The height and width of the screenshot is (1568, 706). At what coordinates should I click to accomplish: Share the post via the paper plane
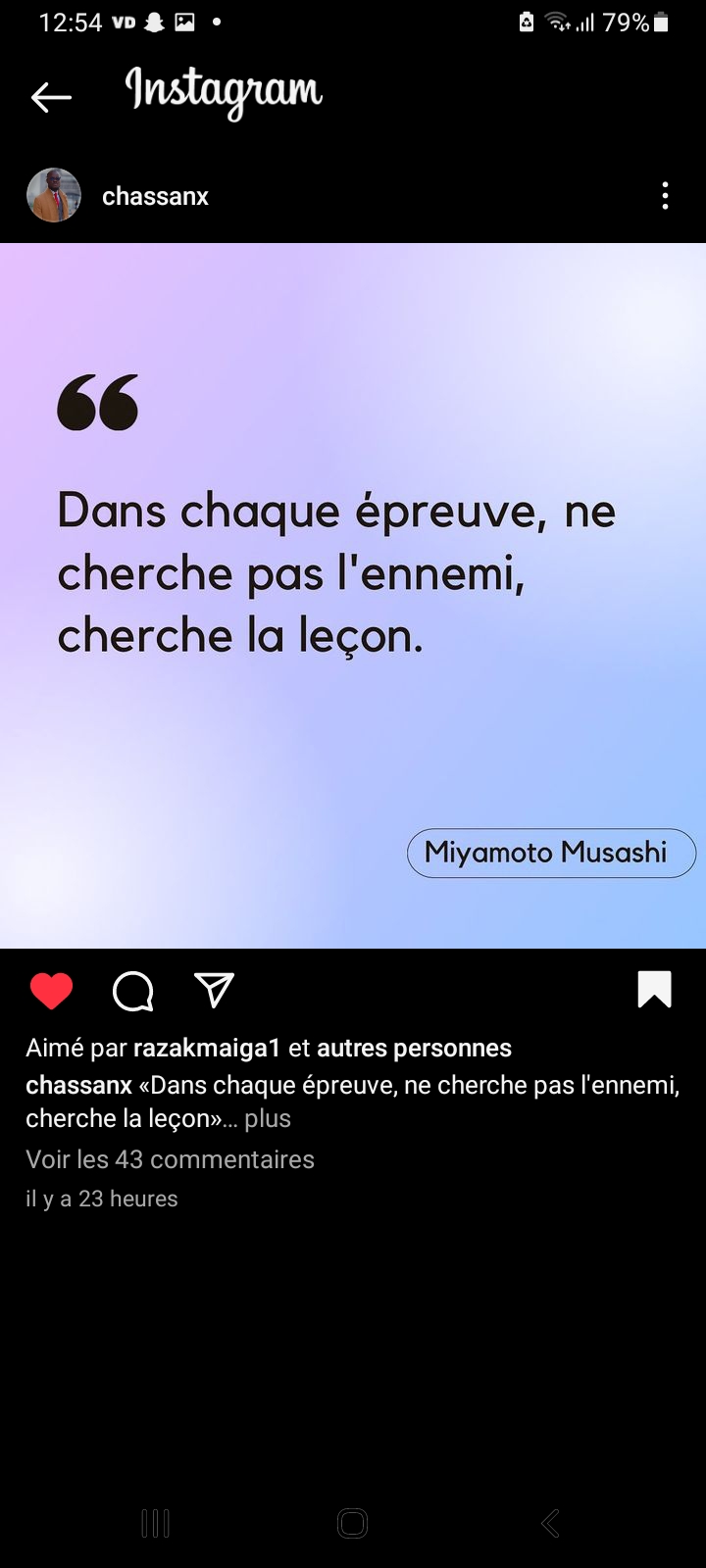(214, 990)
